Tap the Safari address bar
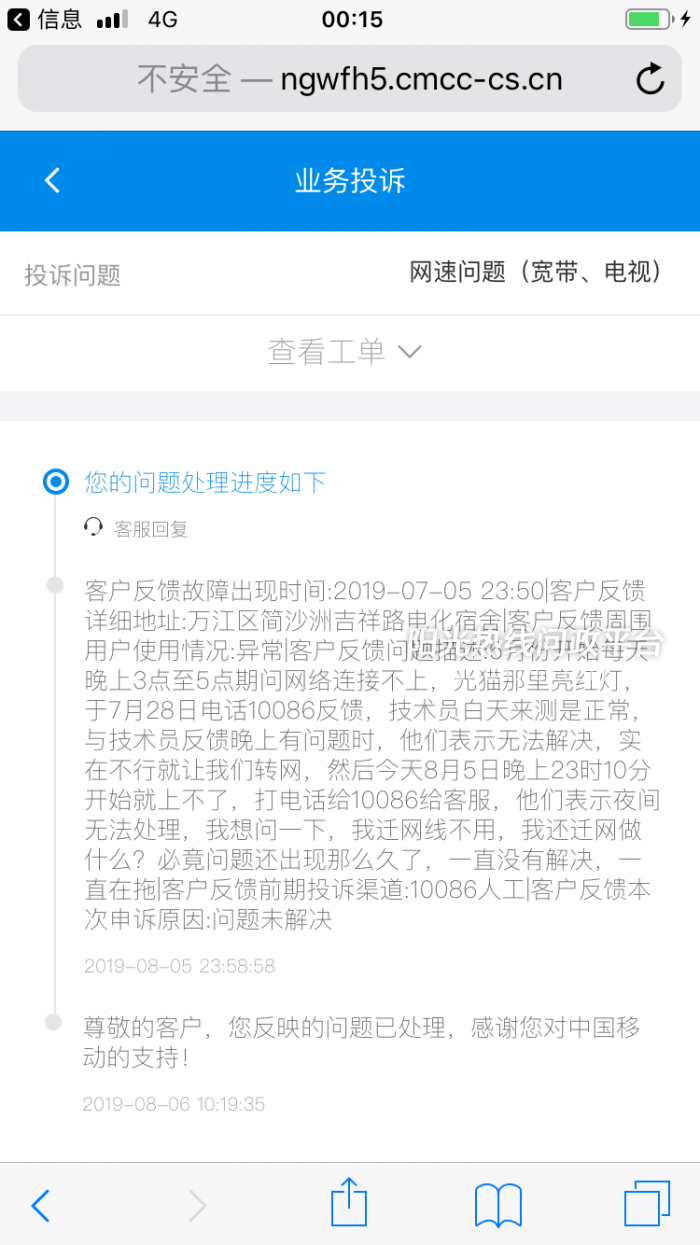Image resolution: width=700 pixels, height=1245 pixels. [350, 79]
